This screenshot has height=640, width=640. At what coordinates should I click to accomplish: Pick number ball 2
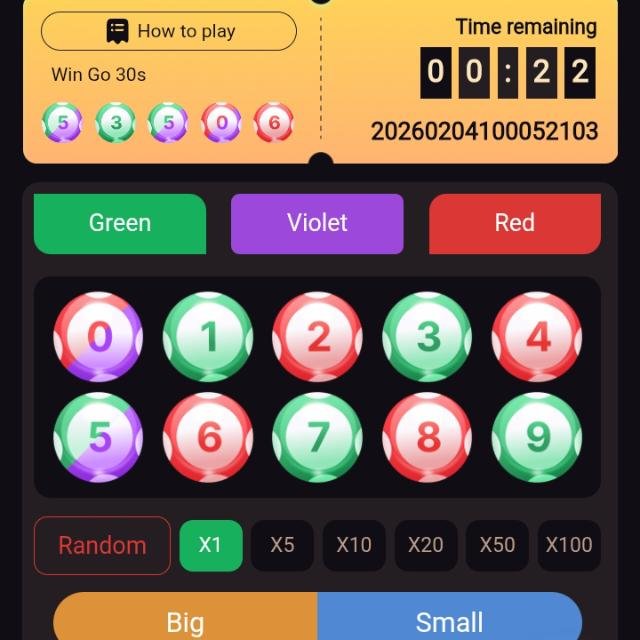[x=318, y=337]
